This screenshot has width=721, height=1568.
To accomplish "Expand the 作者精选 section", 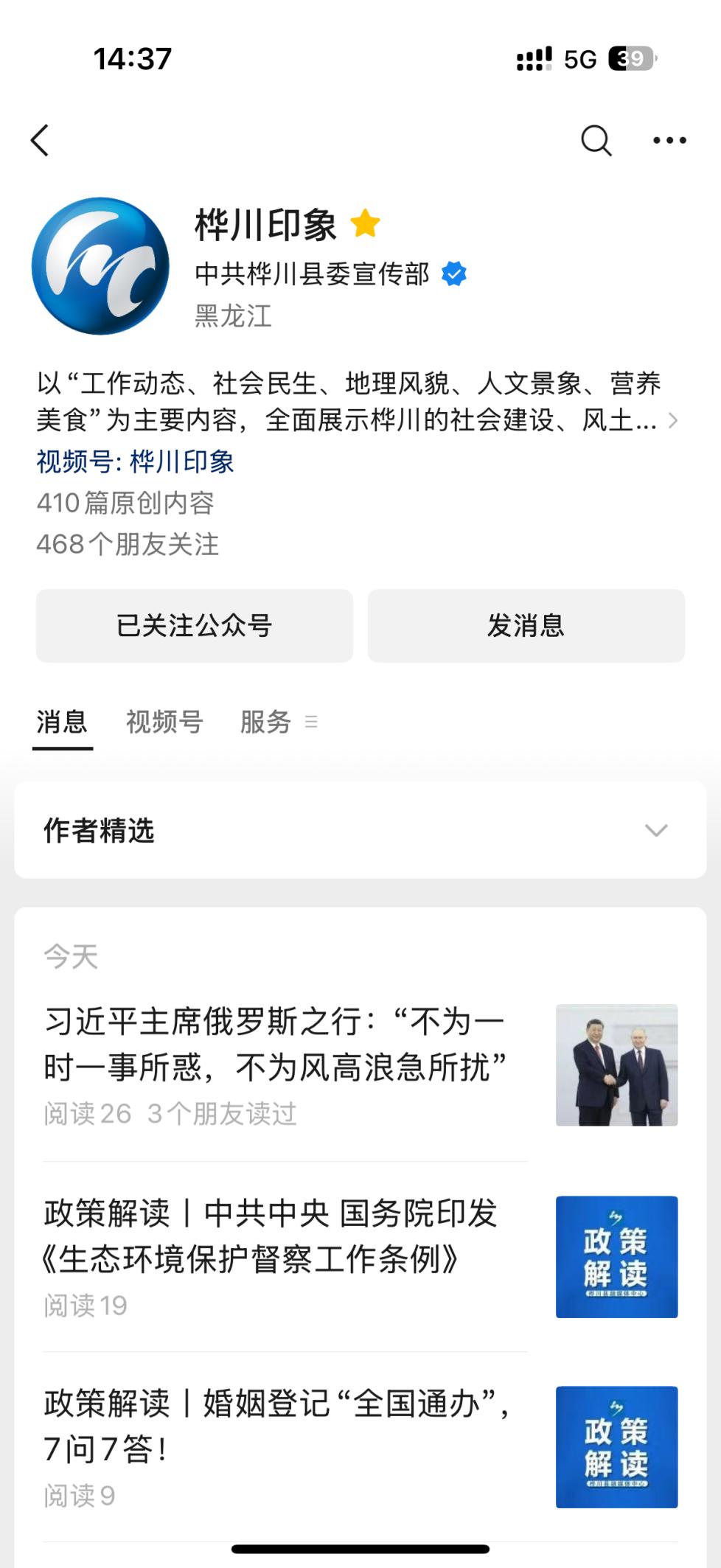I will click(x=655, y=830).
